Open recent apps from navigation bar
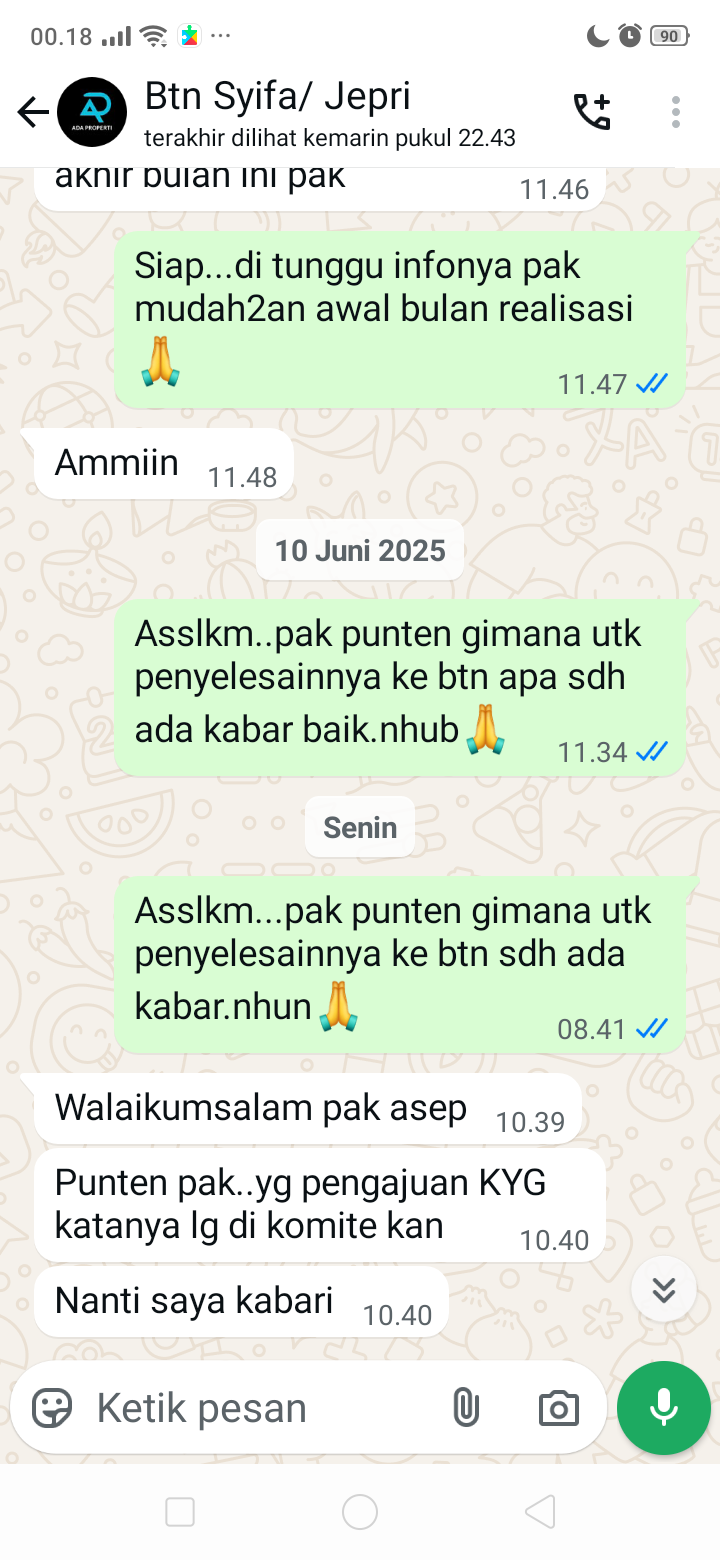 (180, 1512)
